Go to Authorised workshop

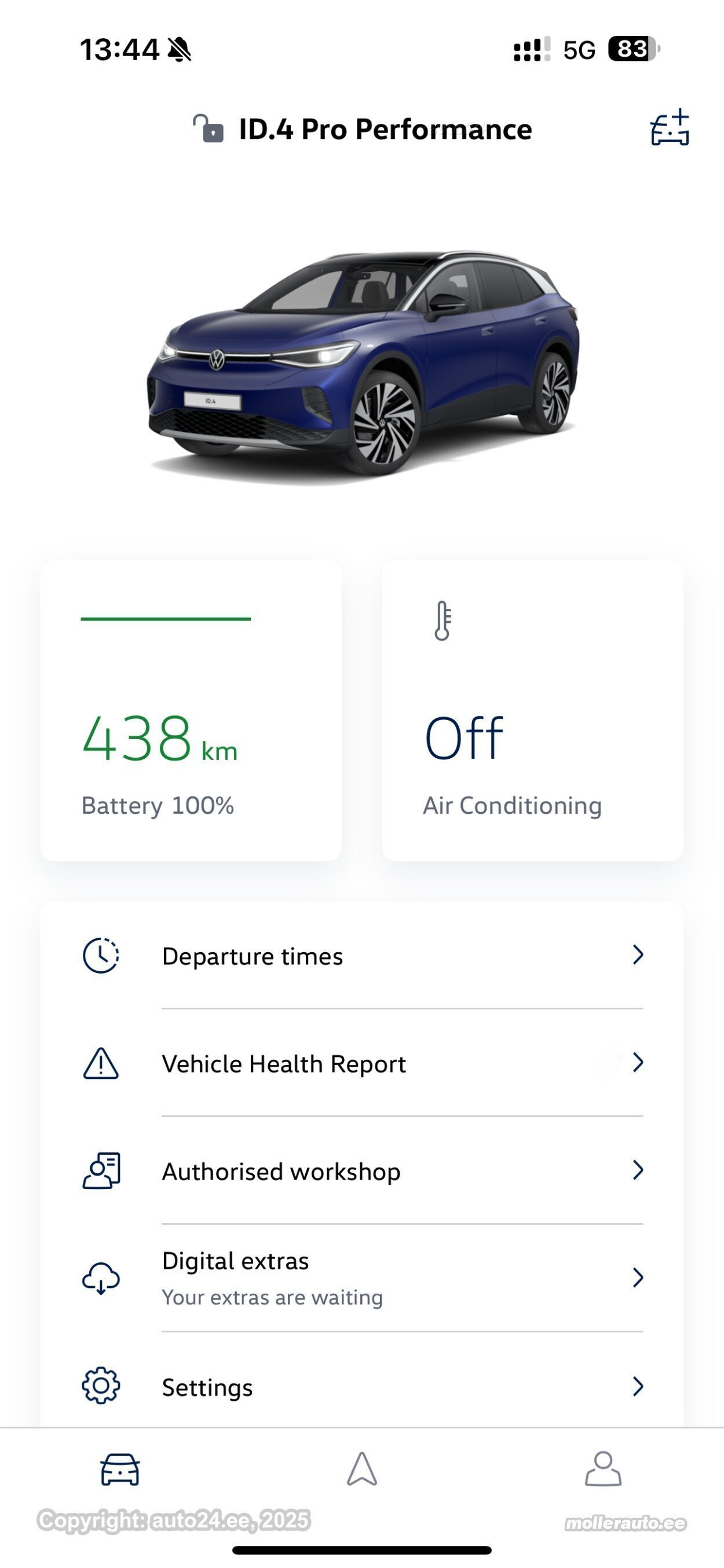coord(361,1171)
